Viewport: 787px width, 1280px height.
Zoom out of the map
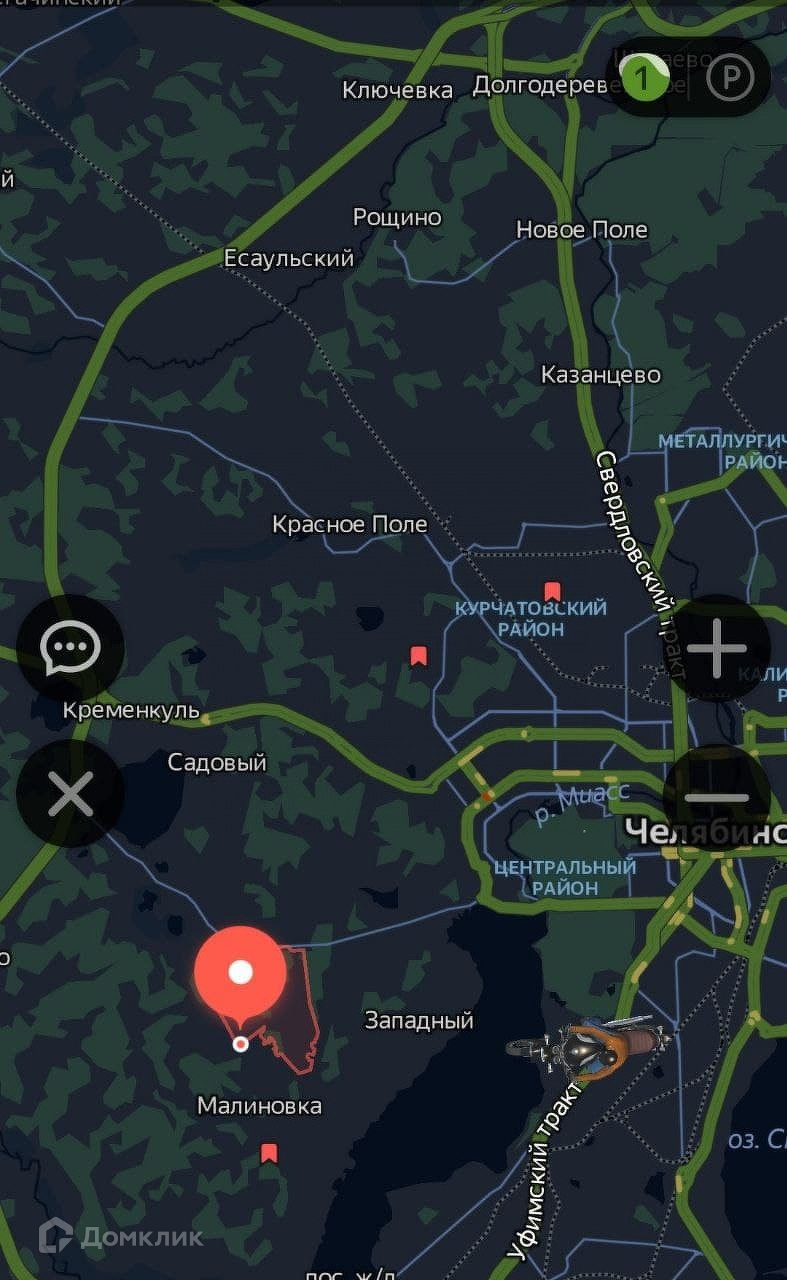716,798
